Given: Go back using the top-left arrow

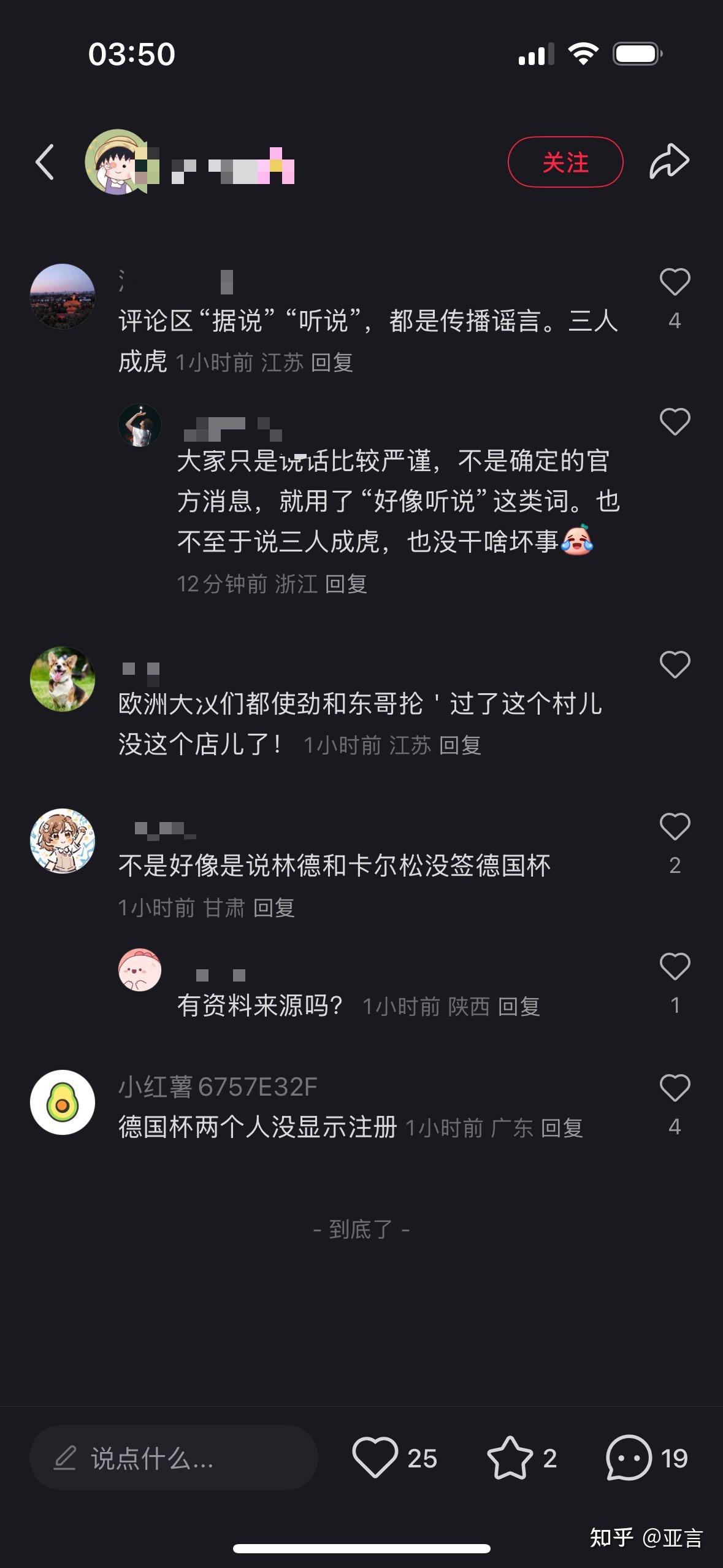Looking at the screenshot, I should point(45,162).
